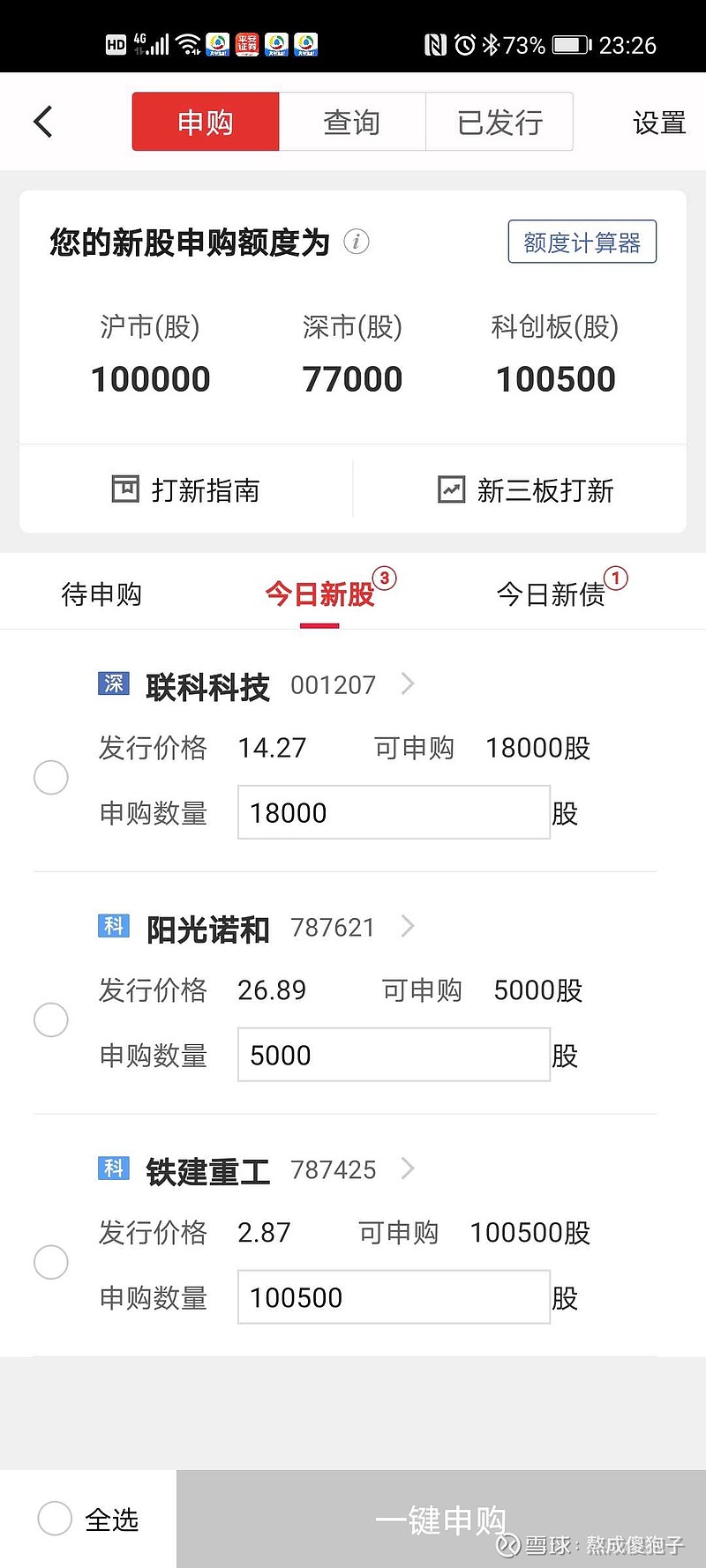
Task: Open the 额度计算器 quota calculator
Action: point(582,242)
